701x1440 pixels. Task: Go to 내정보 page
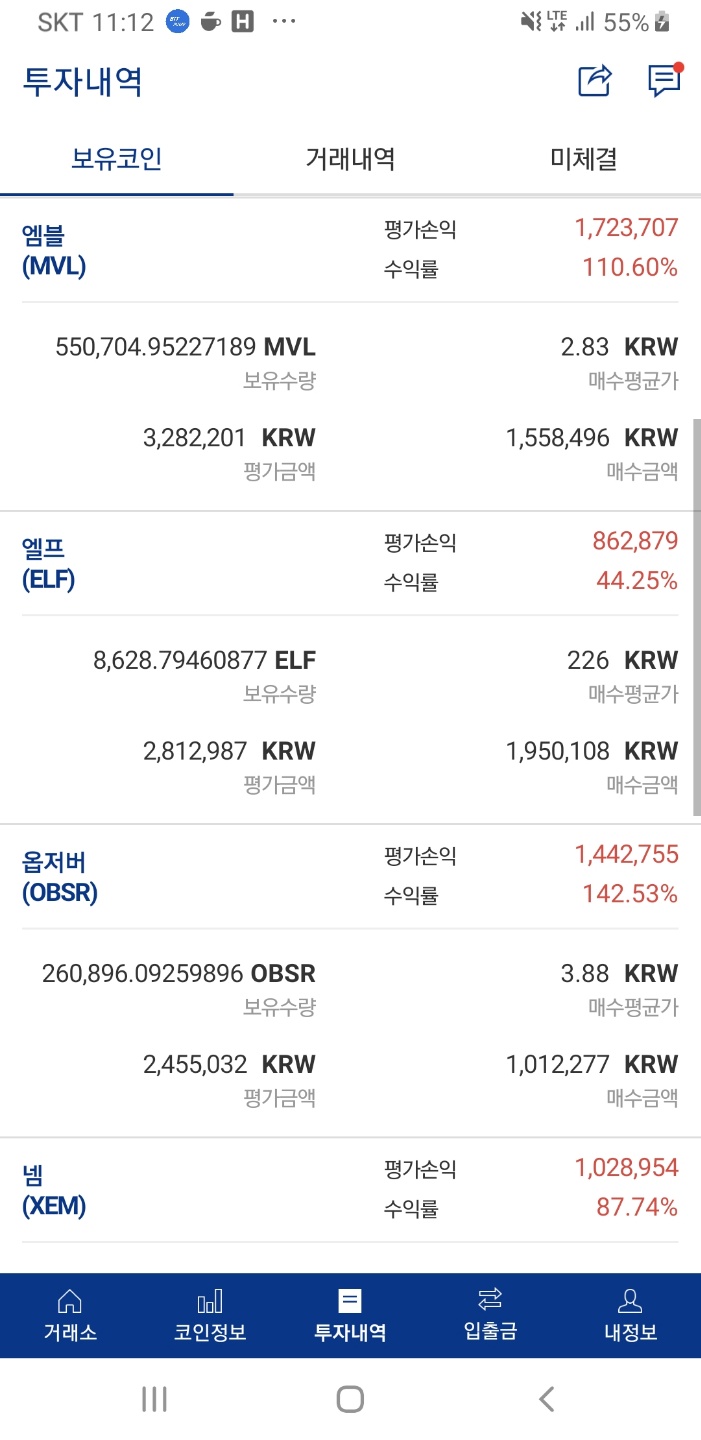(630, 1315)
